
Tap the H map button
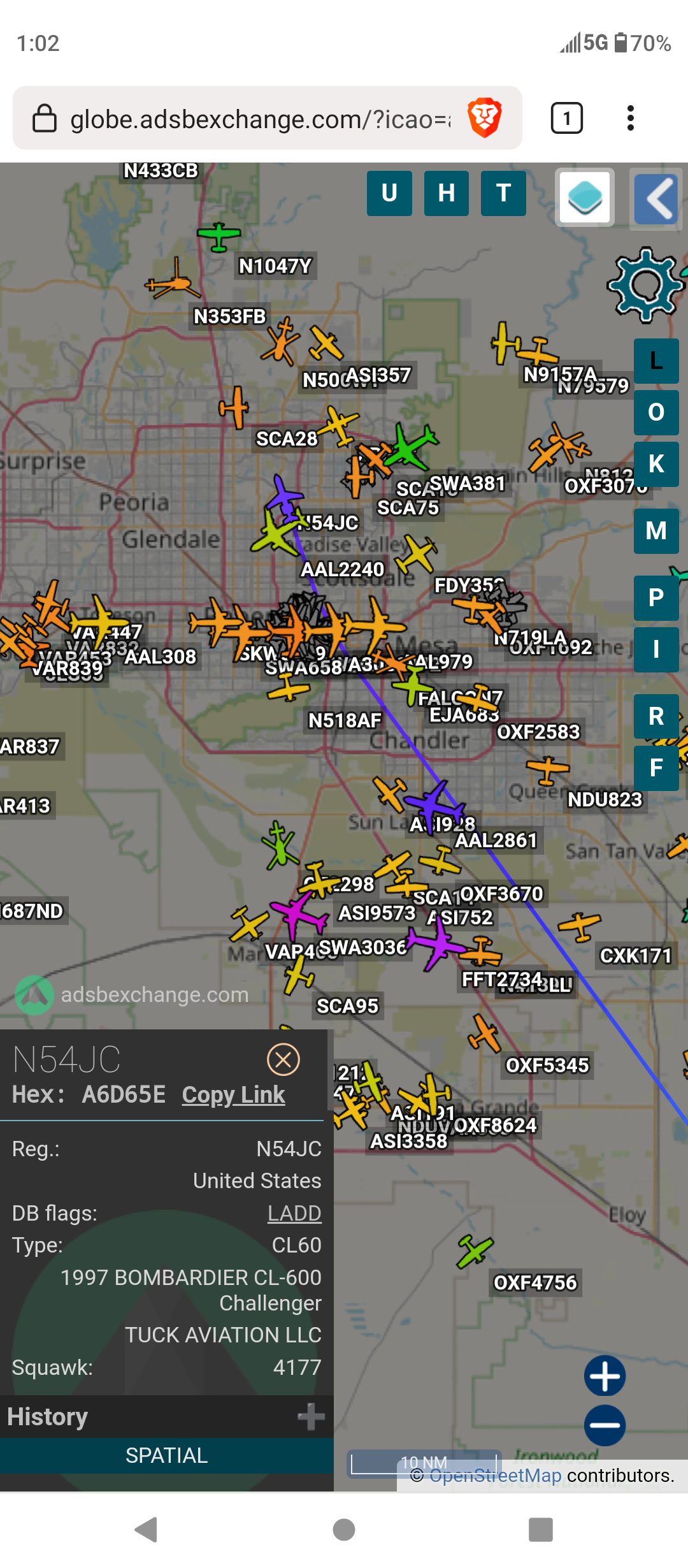point(447,193)
